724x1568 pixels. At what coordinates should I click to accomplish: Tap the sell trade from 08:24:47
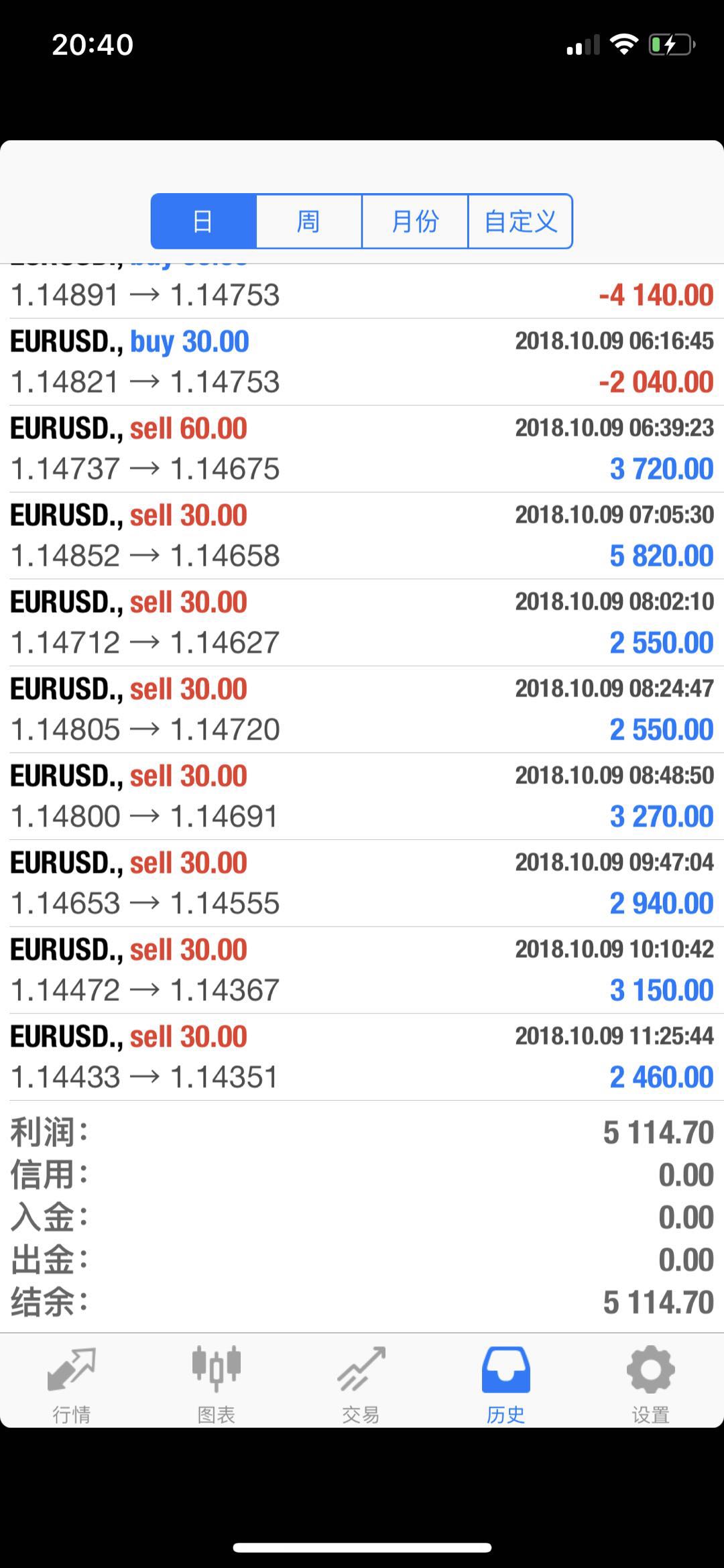(x=362, y=709)
